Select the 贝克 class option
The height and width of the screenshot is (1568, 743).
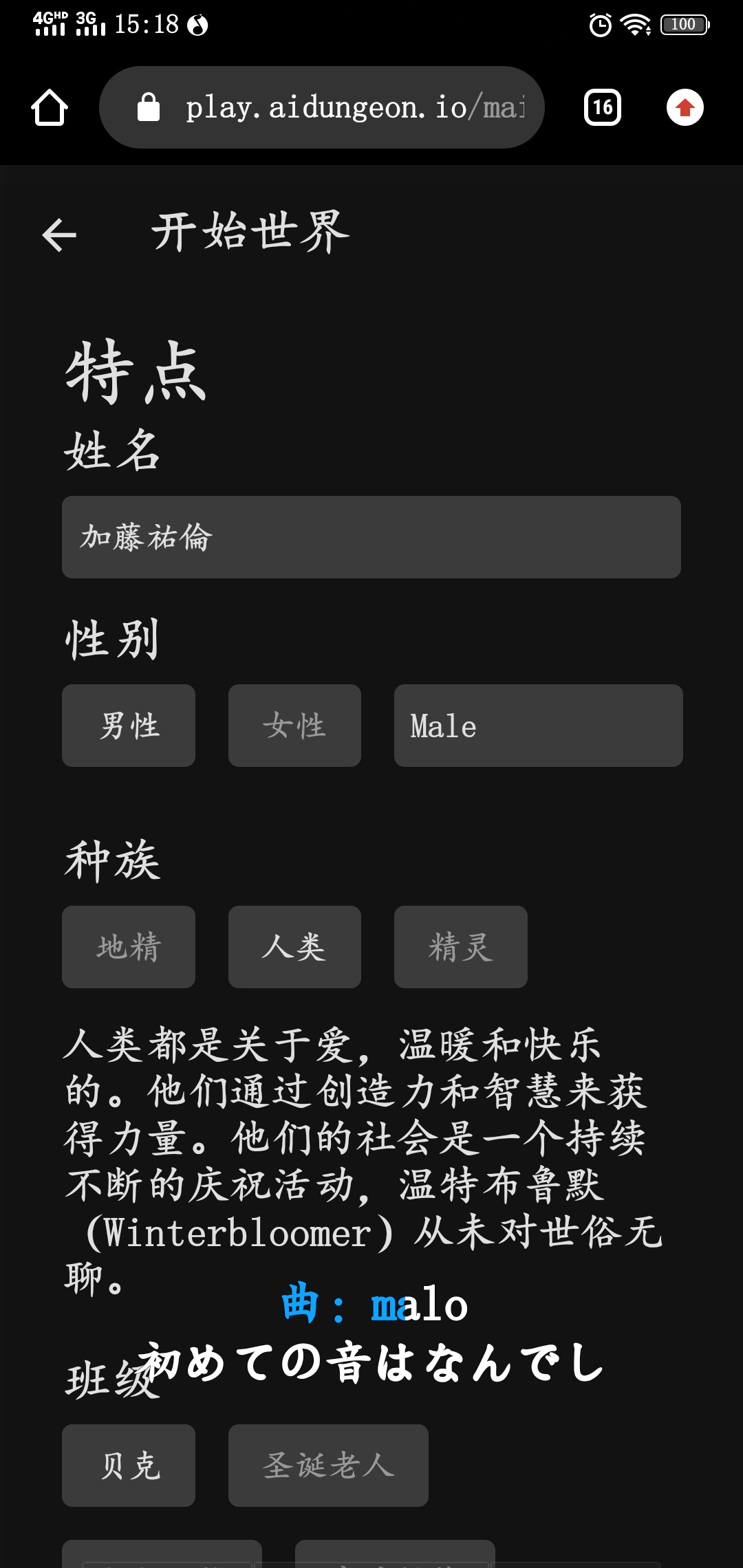point(129,1466)
